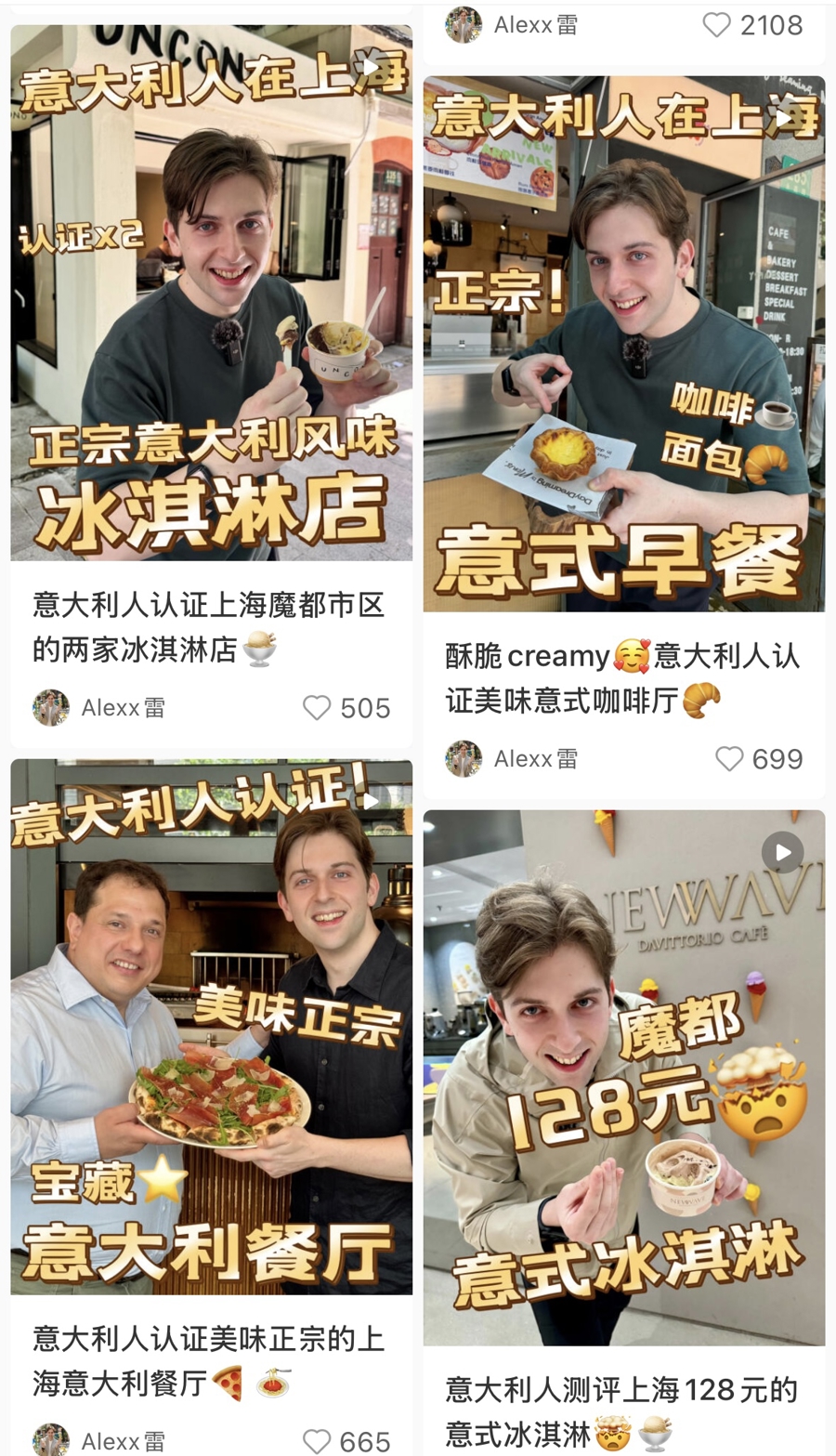Open post titled 酥脆creamy意大利人认证美味意式咖啡厅
Image resolution: width=836 pixels, height=1456 pixels.
(x=621, y=678)
